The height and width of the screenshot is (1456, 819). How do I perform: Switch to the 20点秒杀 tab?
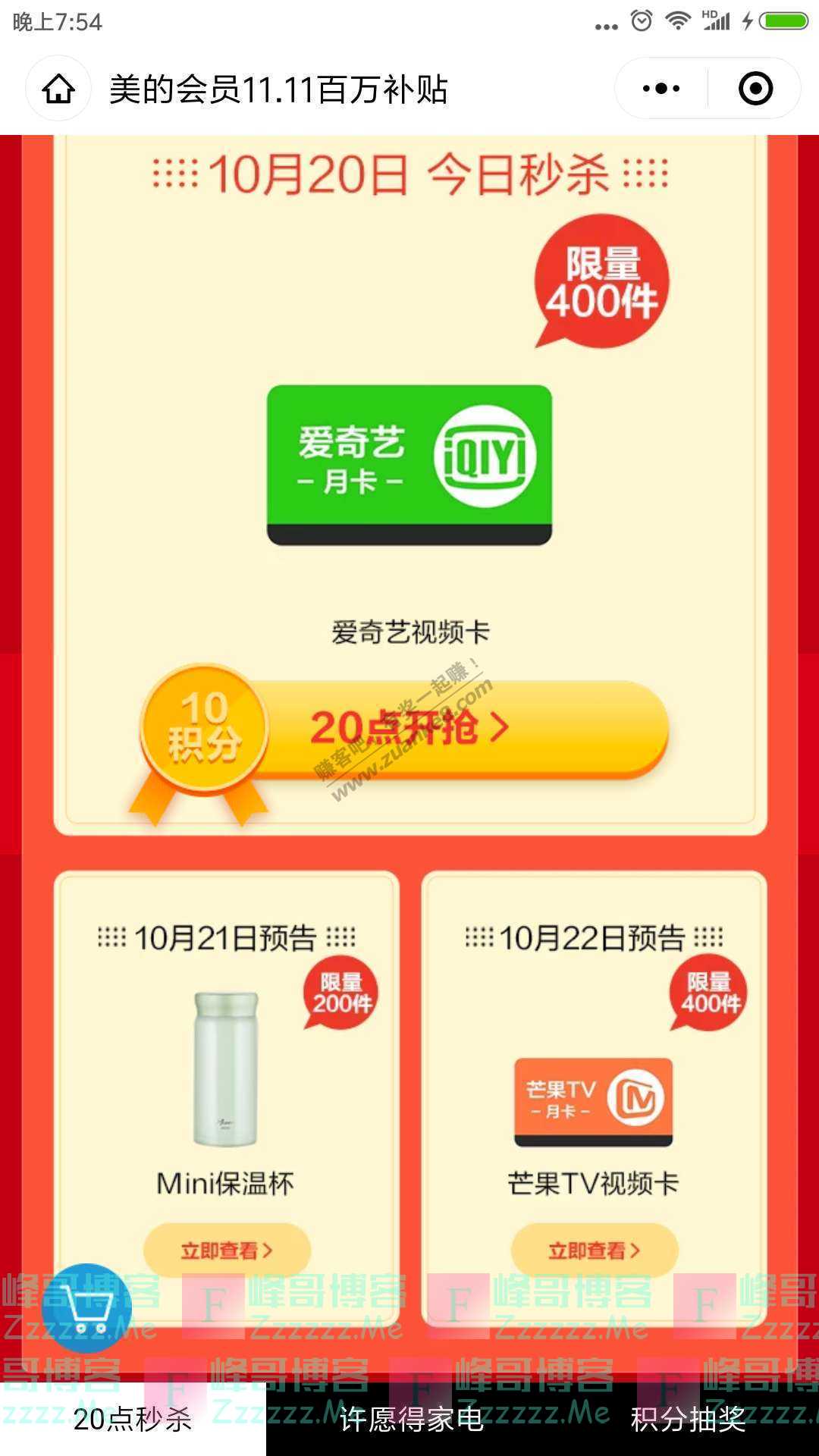[133, 1419]
